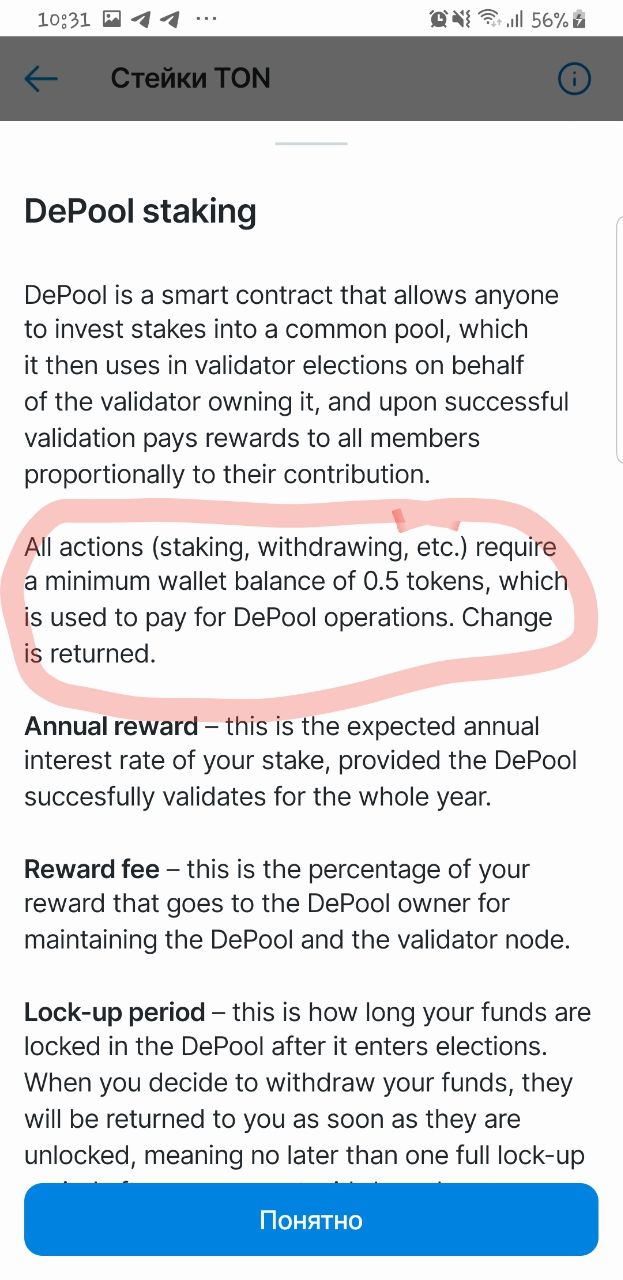Screen dimensions: 623x1280
Task: Open the info icon in app bar
Action: point(574,79)
